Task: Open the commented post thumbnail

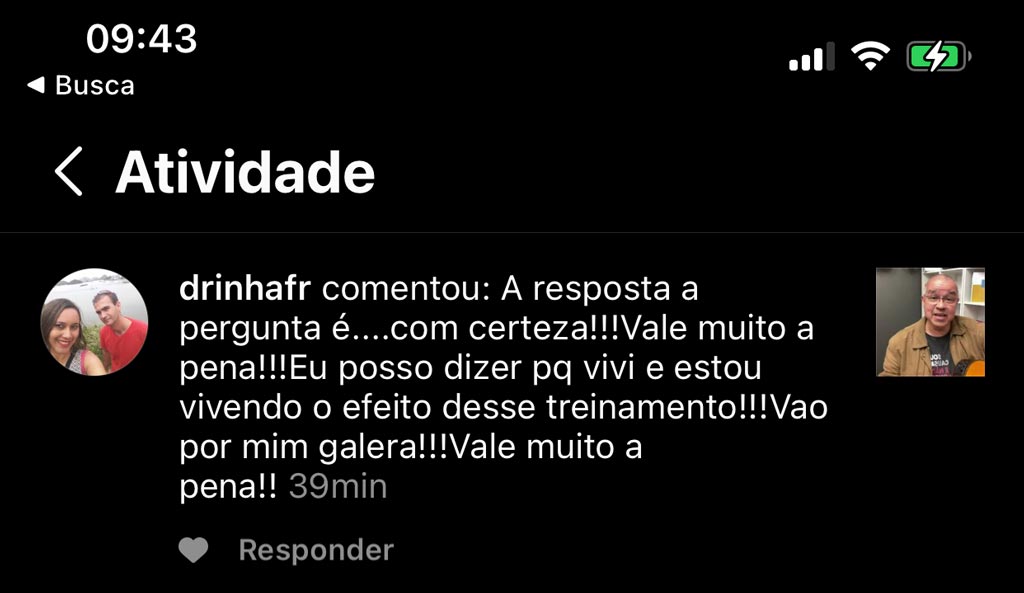Action: coord(930,322)
